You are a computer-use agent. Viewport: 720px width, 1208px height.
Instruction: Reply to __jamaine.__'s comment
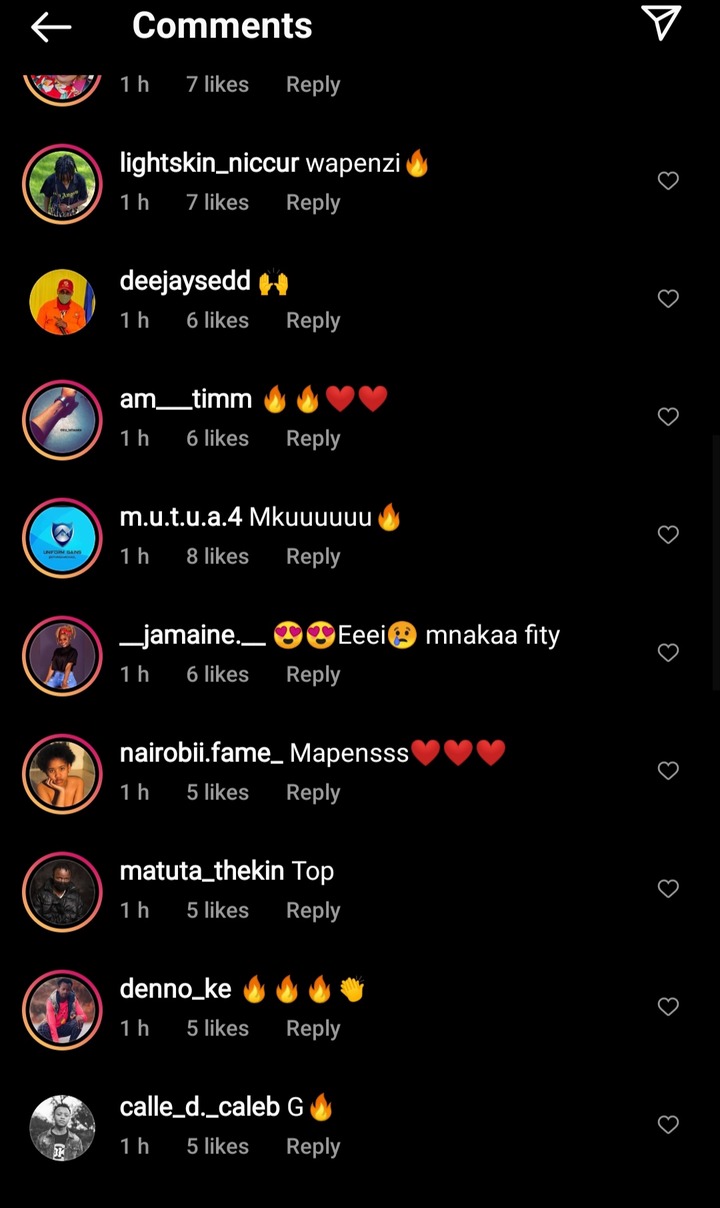(313, 675)
